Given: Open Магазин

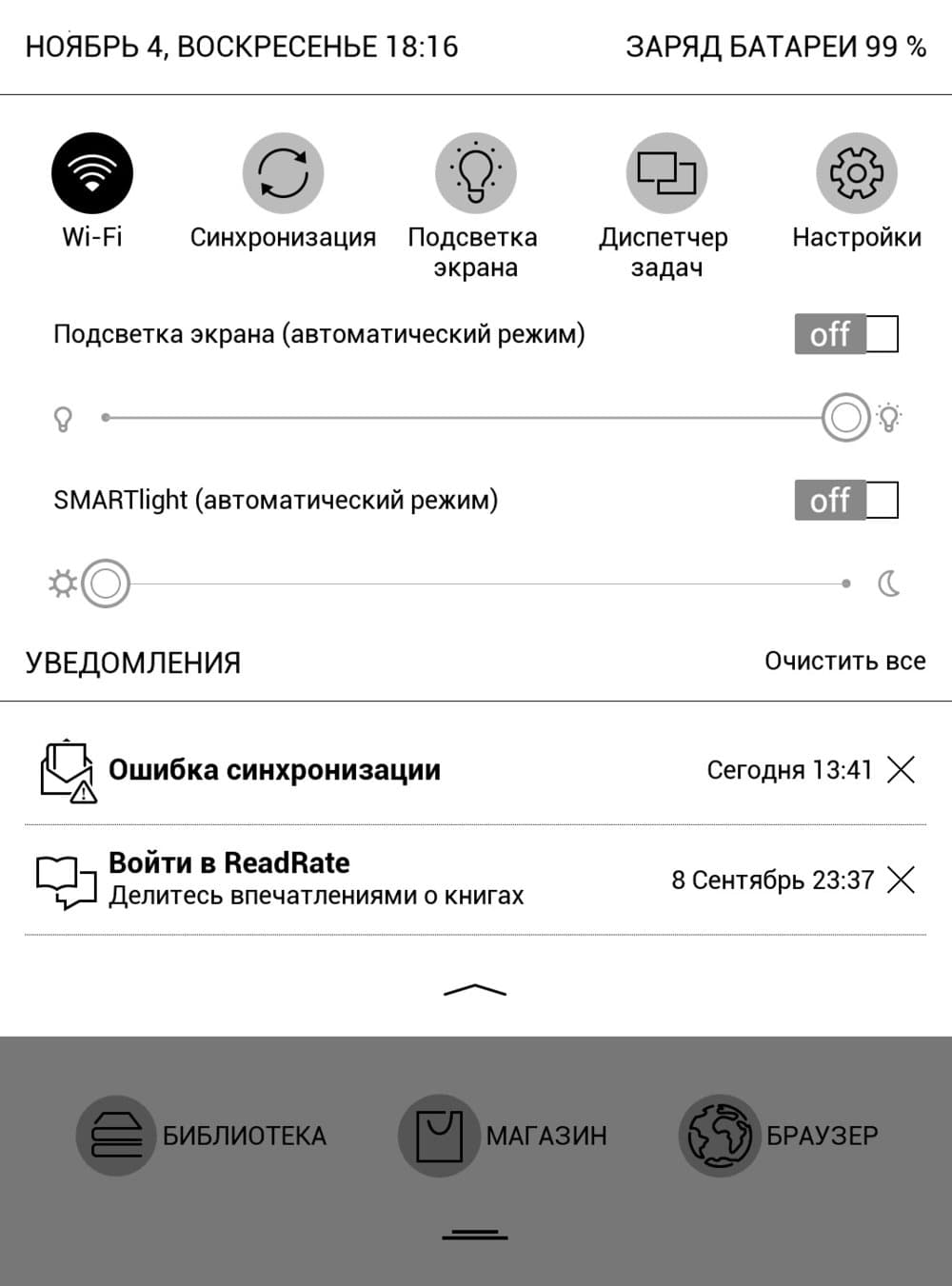Looking at the screenshot, I should click(503, 1136).
